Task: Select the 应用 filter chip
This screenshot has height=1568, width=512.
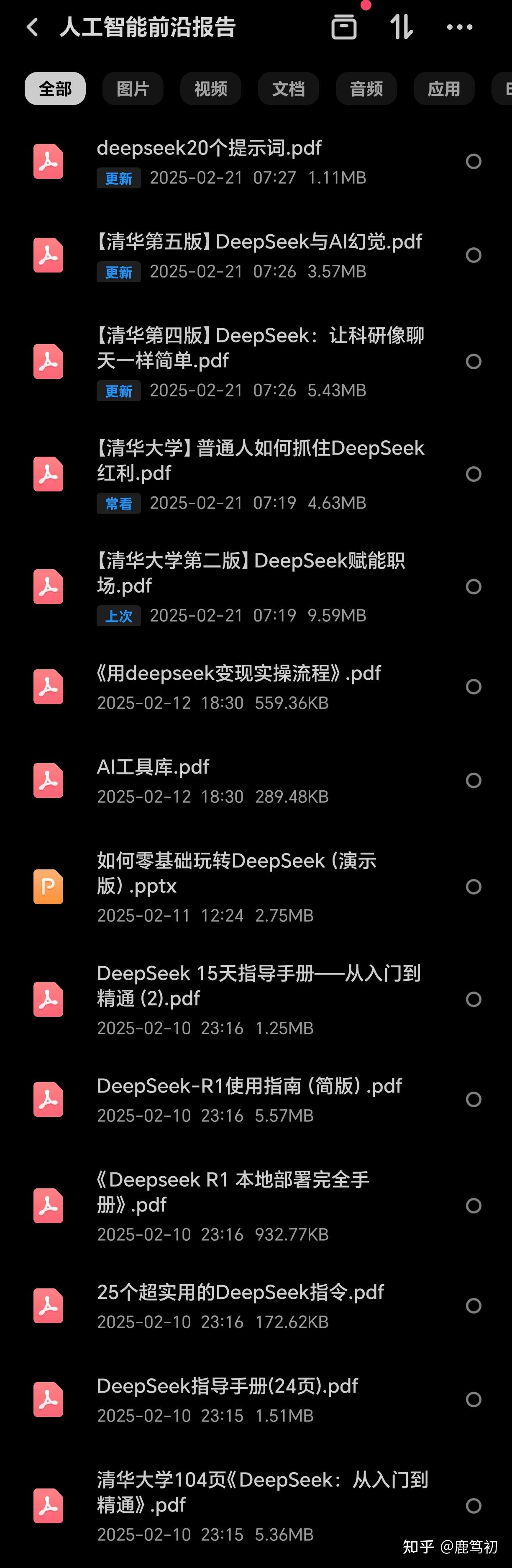Action: [444, 89]
